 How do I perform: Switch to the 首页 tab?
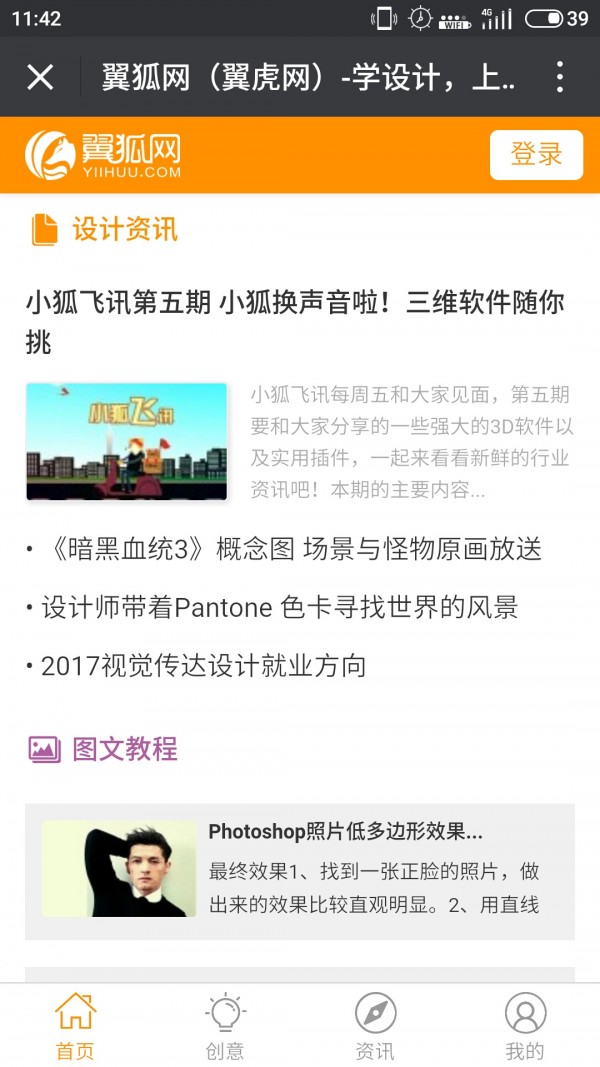point(75,1025)
